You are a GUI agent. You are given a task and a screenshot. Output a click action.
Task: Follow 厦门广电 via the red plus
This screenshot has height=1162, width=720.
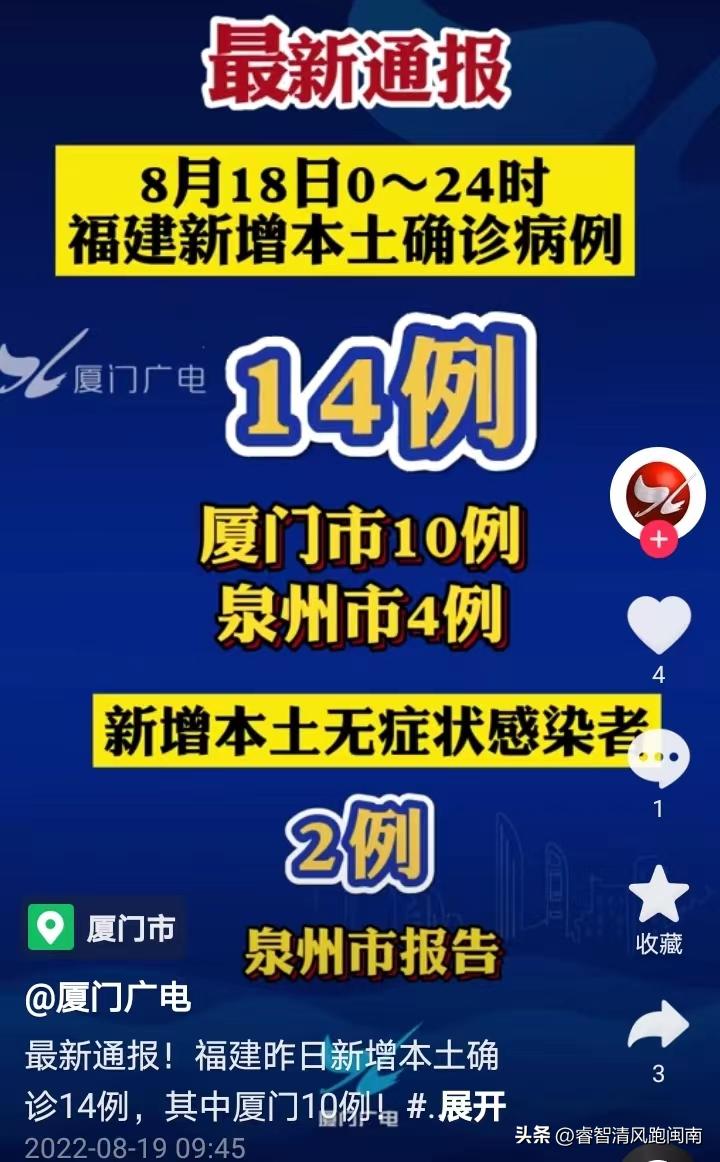point(658,541)
